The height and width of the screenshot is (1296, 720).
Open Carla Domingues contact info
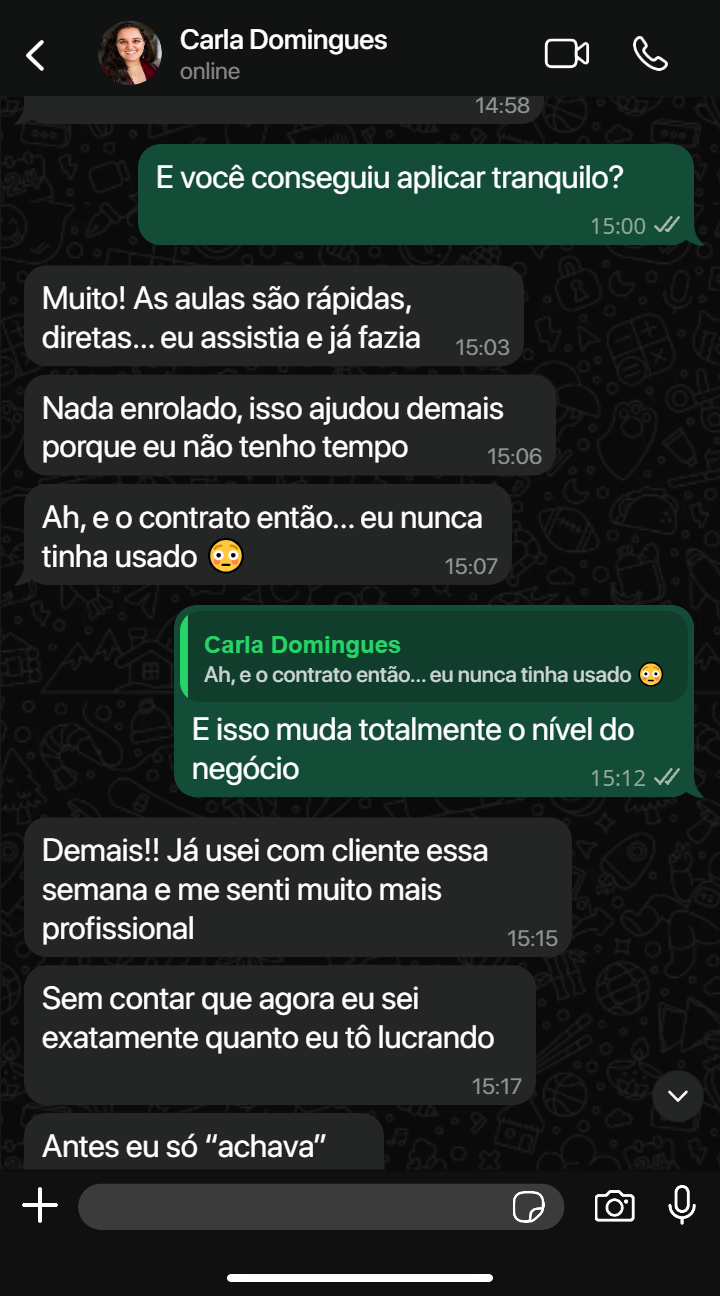point(282,54)
